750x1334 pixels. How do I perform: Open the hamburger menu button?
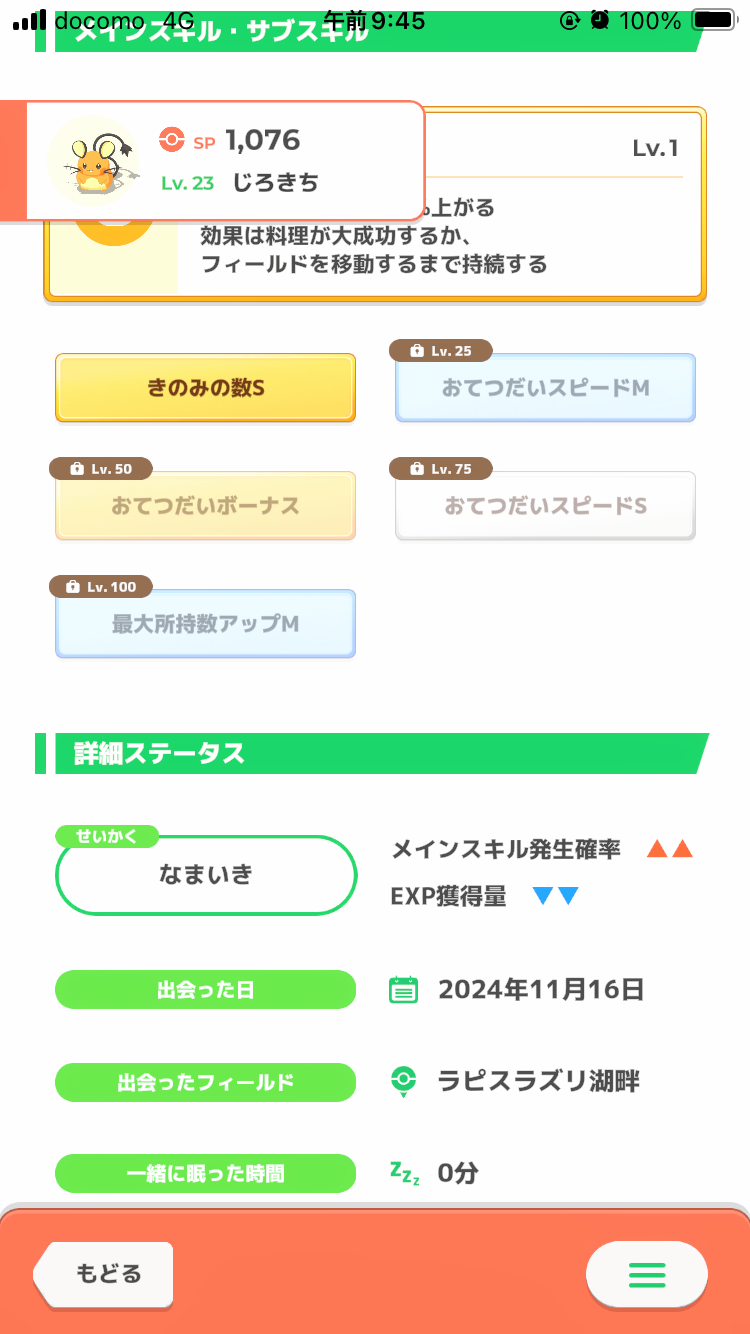[x=646, y=1275]
